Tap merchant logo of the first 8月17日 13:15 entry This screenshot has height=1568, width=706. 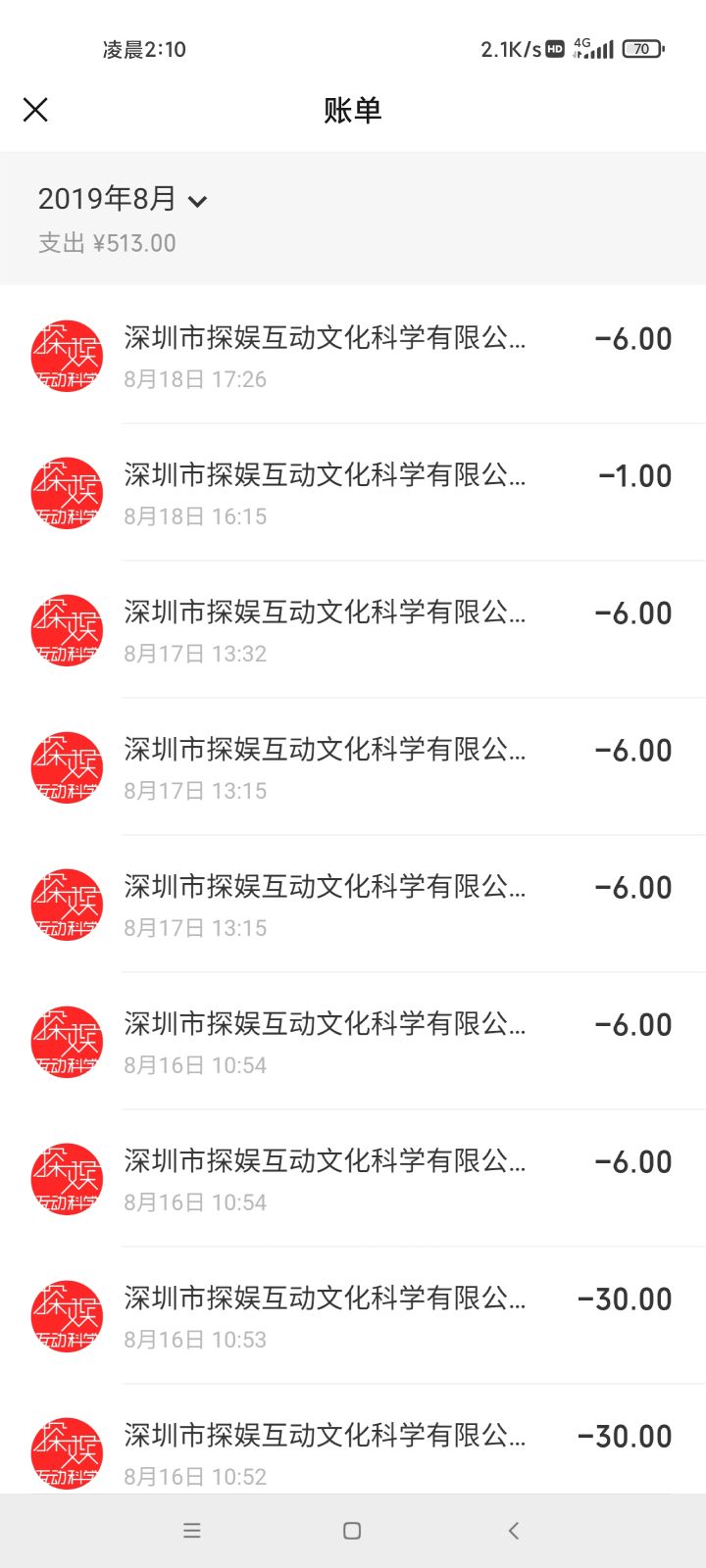pyautogui.click(x=67, y=766)
